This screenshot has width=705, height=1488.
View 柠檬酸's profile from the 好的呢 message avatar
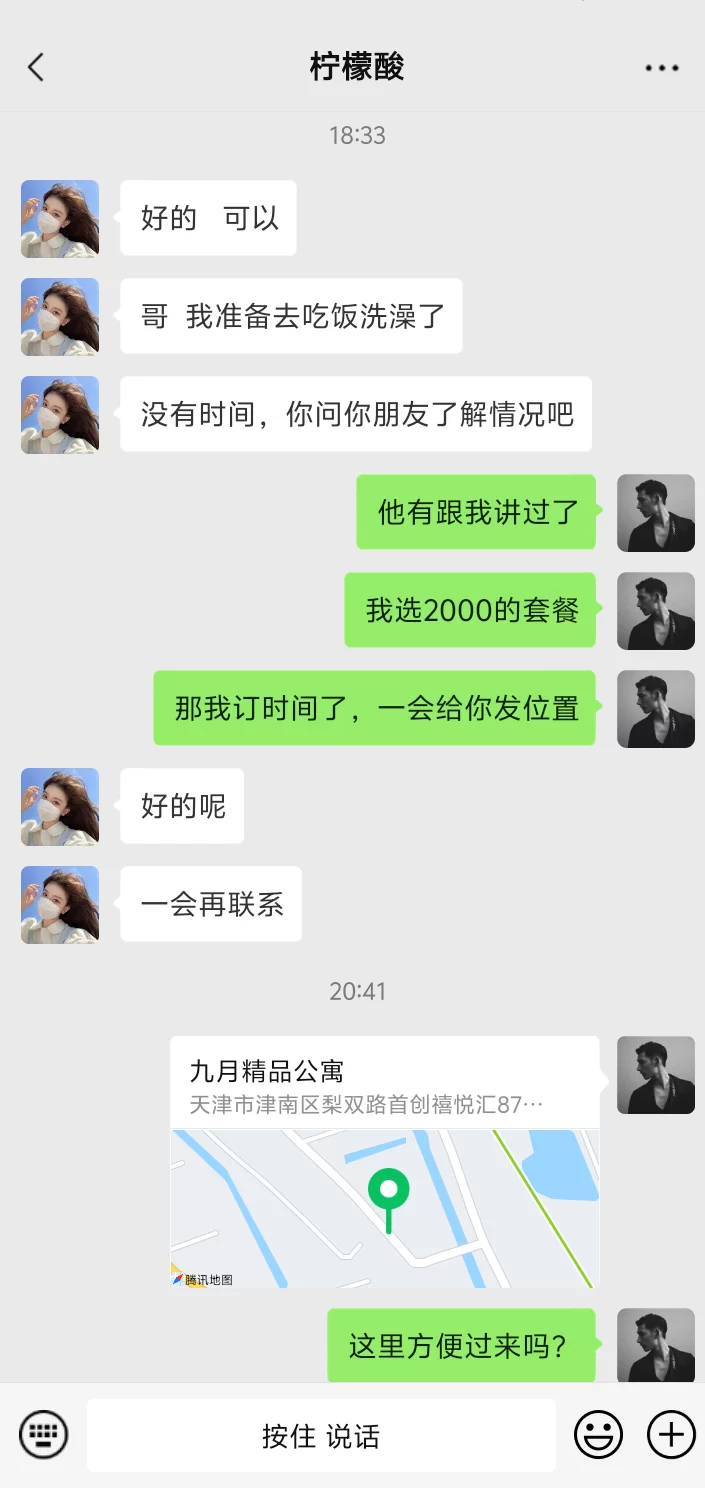tap(60, 807)
